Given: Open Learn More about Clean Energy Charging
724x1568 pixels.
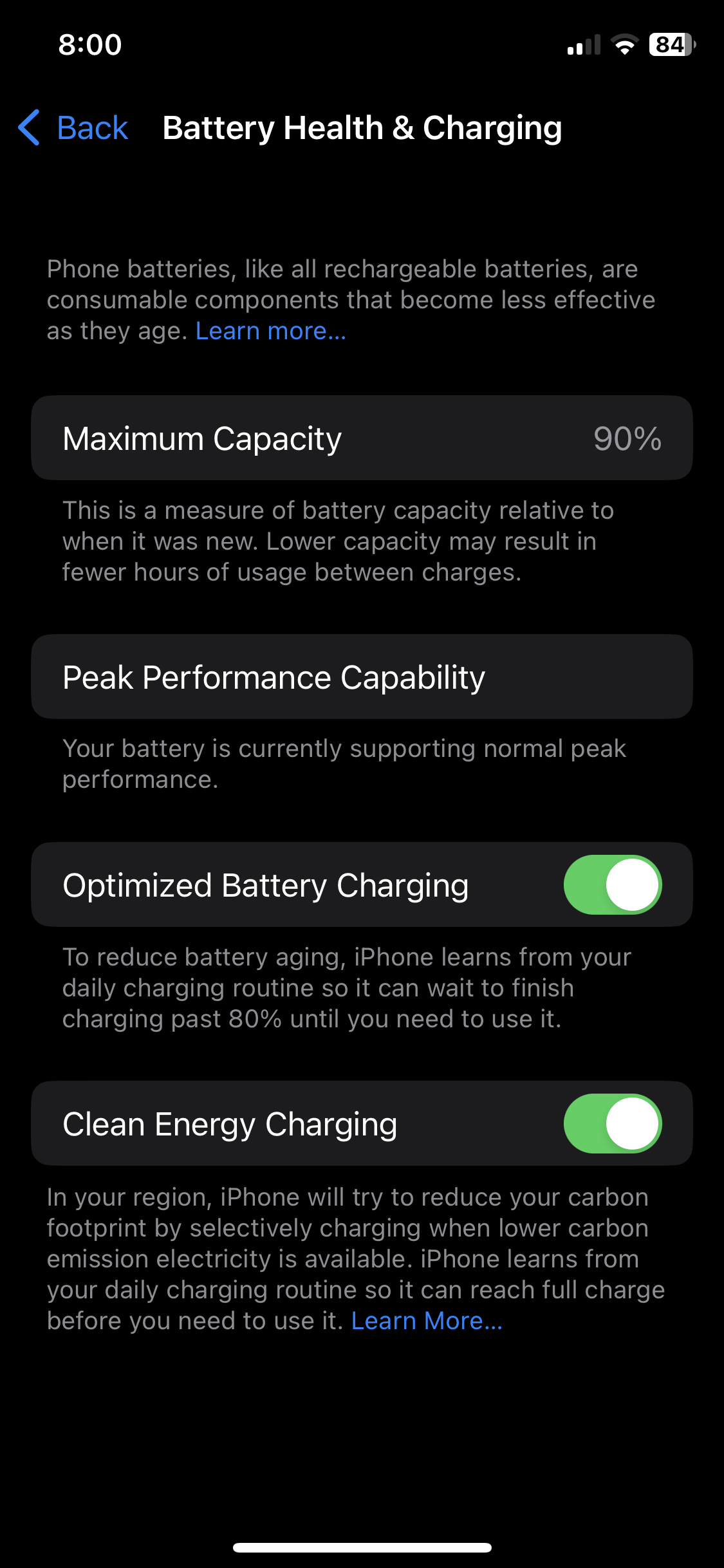Looking at the screenshot, I should [x=427, y=1321].
